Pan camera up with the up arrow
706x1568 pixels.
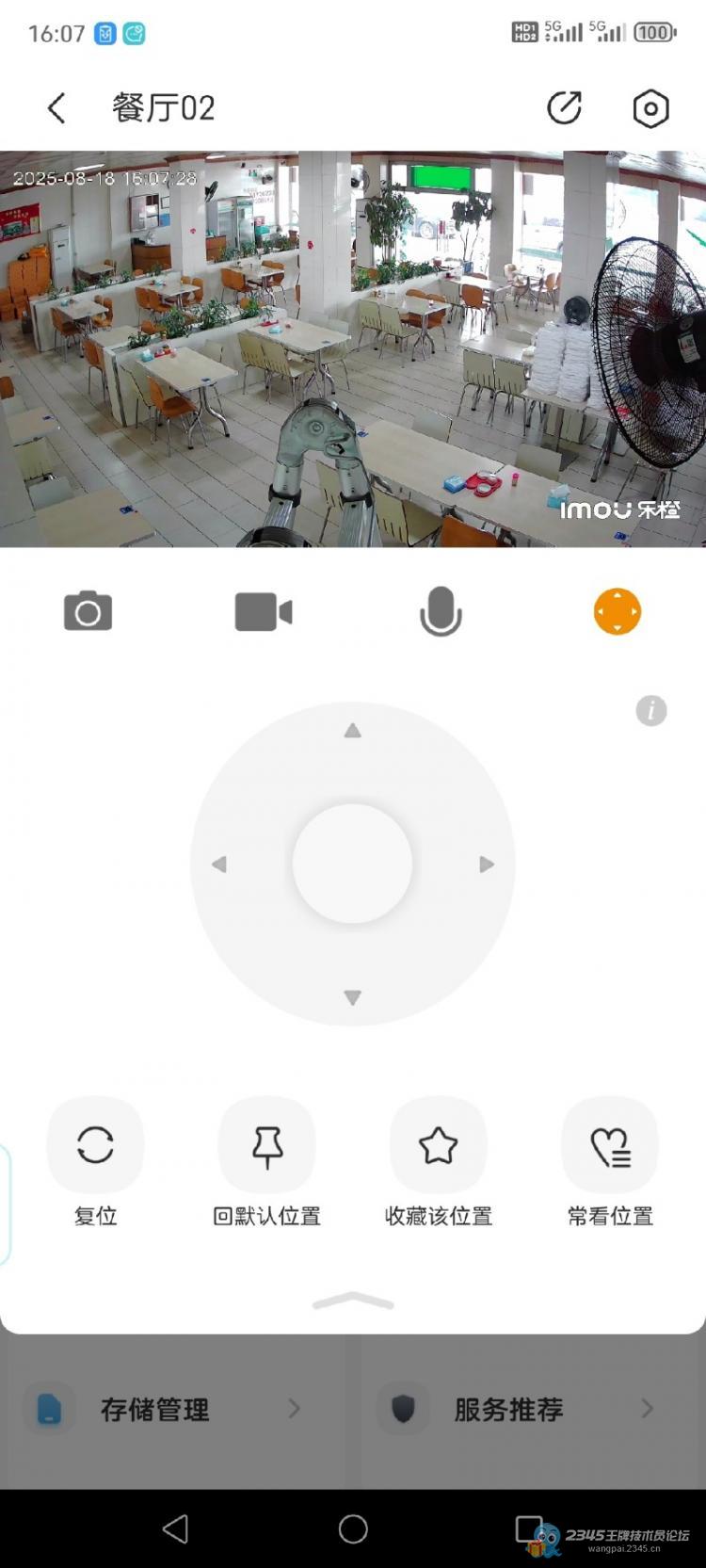coord(353,731)
